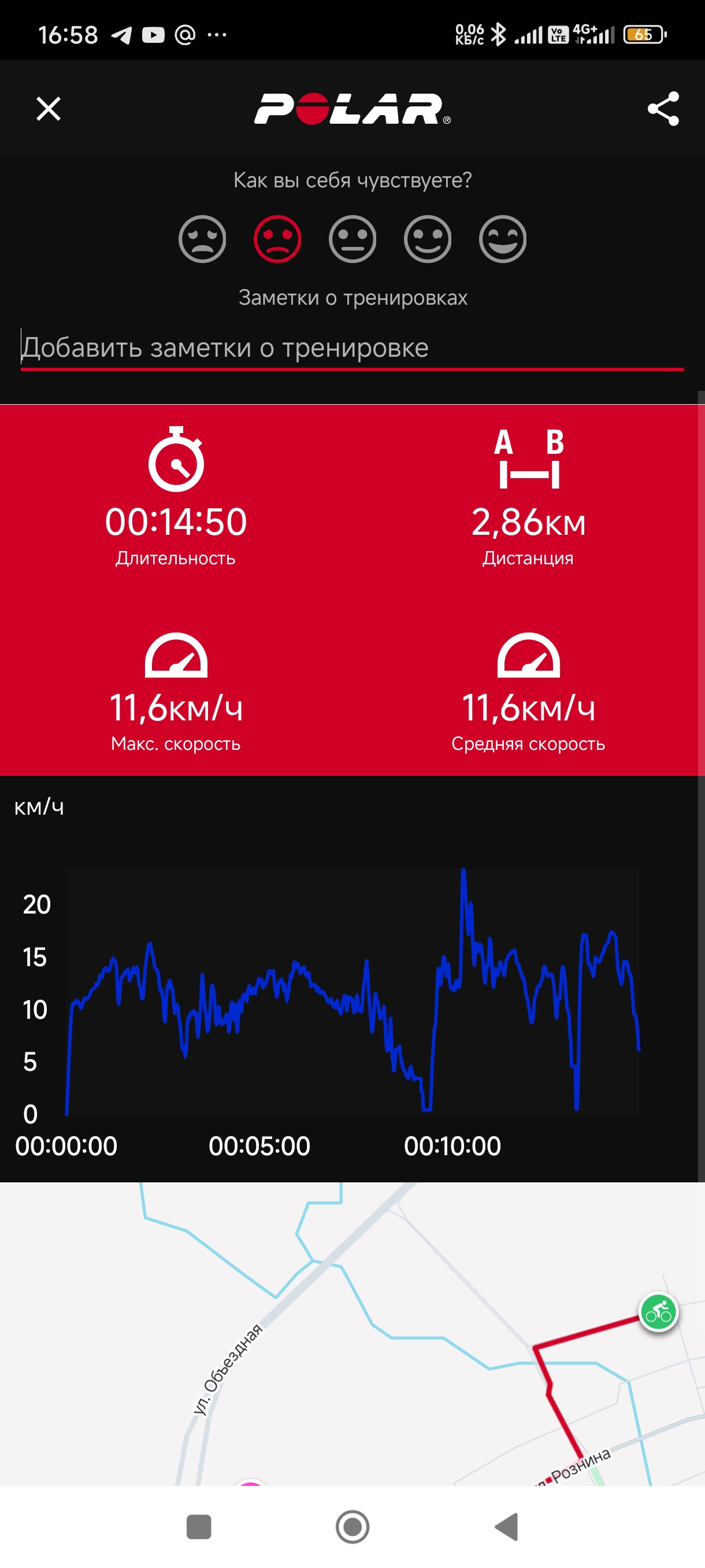Select the very sad feeling face
Image resolution: width=705 pixels, height=1568 pixels.
coord(203,239)
